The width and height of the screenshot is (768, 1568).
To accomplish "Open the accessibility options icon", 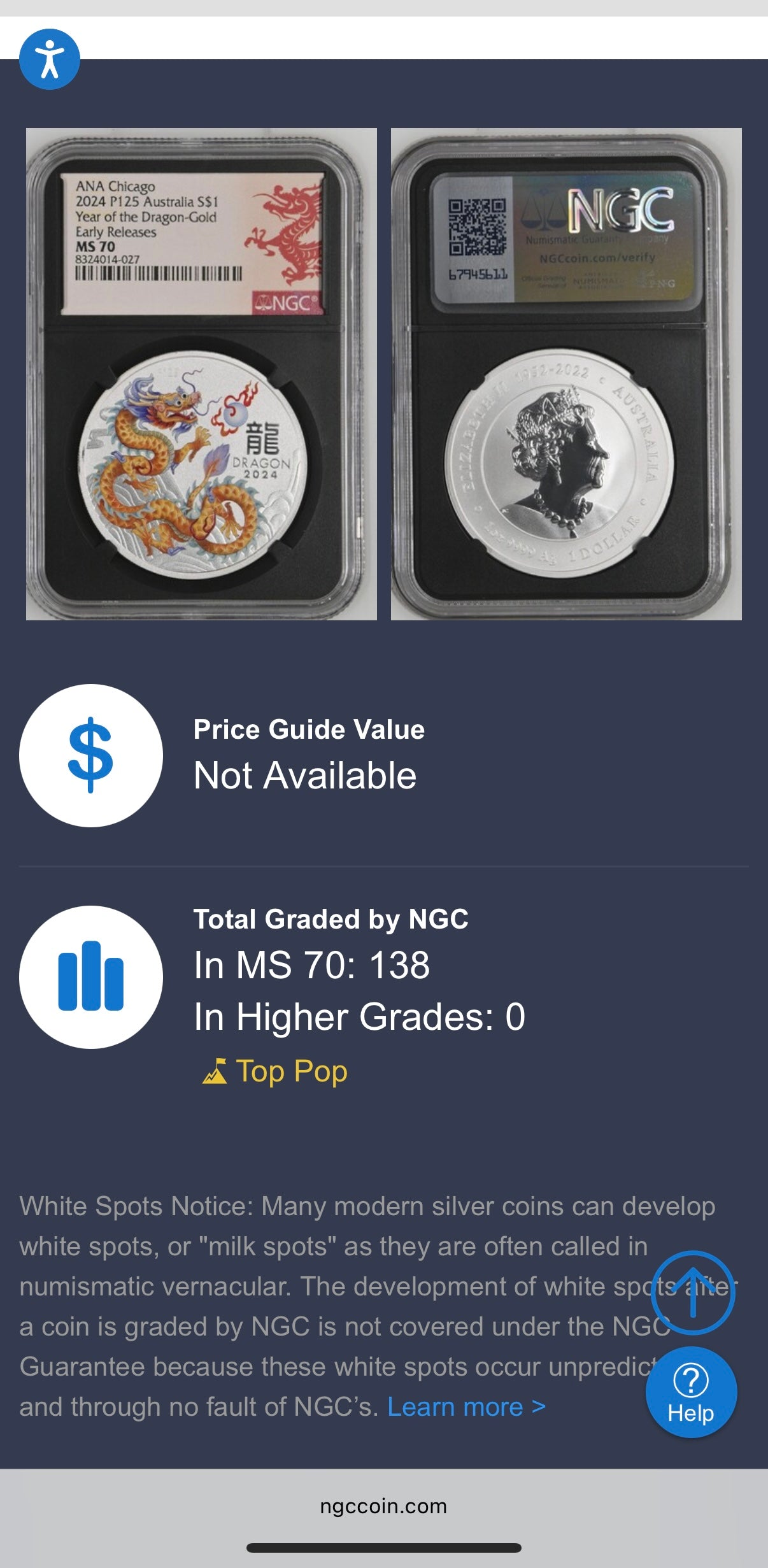I will tap(50, 59).
